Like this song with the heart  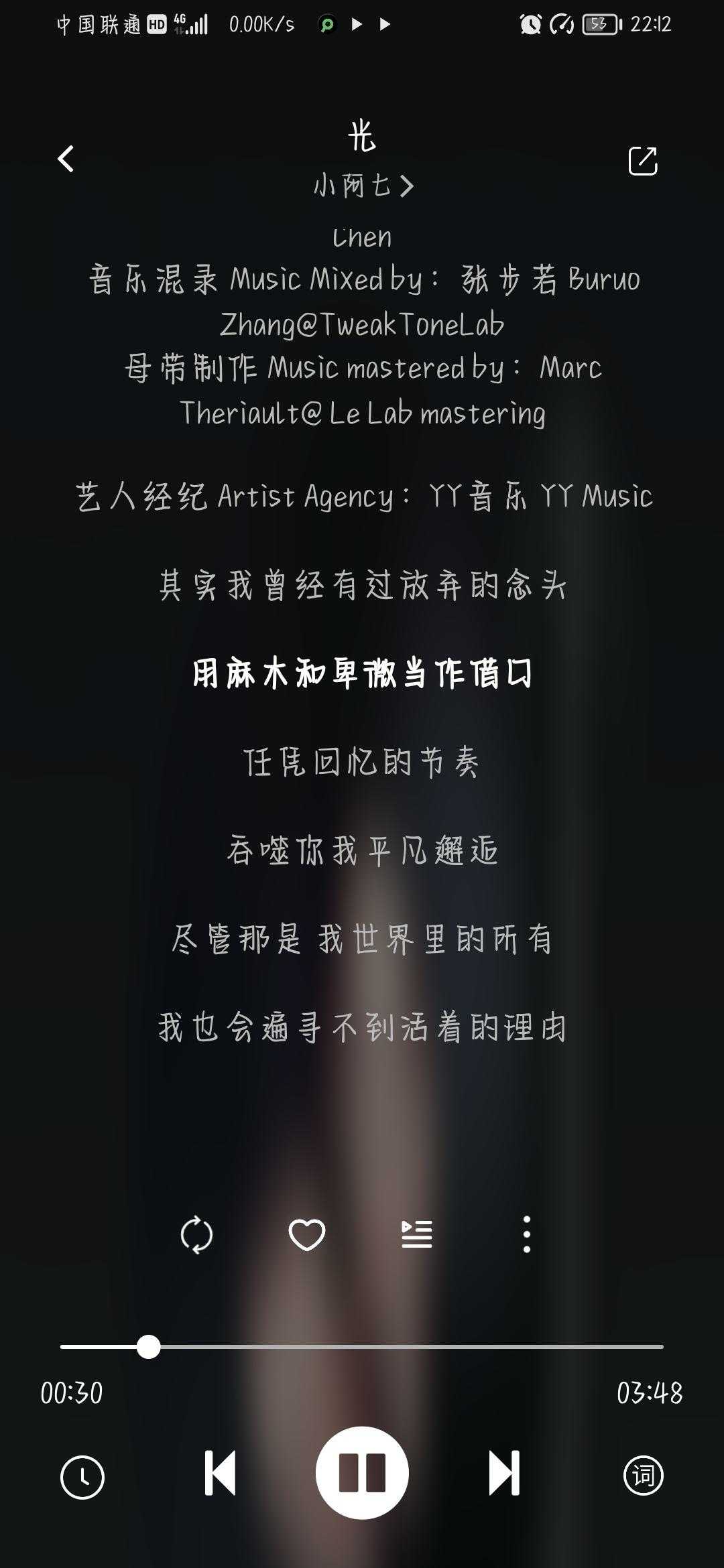307,1234
